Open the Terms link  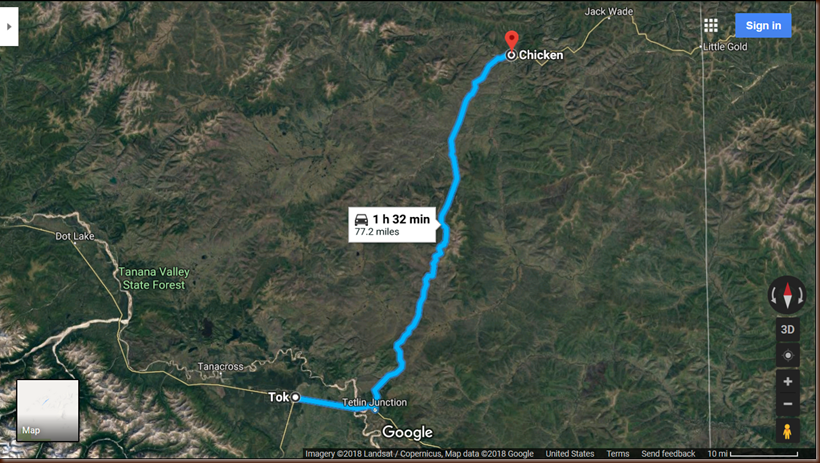[618, 454]
